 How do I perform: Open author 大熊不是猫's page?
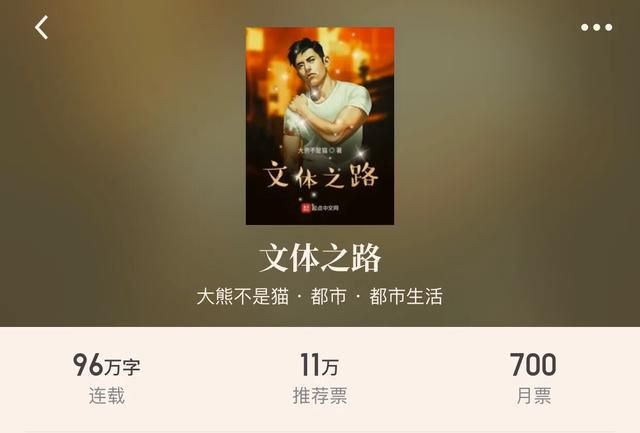click(x=243, y=297)
